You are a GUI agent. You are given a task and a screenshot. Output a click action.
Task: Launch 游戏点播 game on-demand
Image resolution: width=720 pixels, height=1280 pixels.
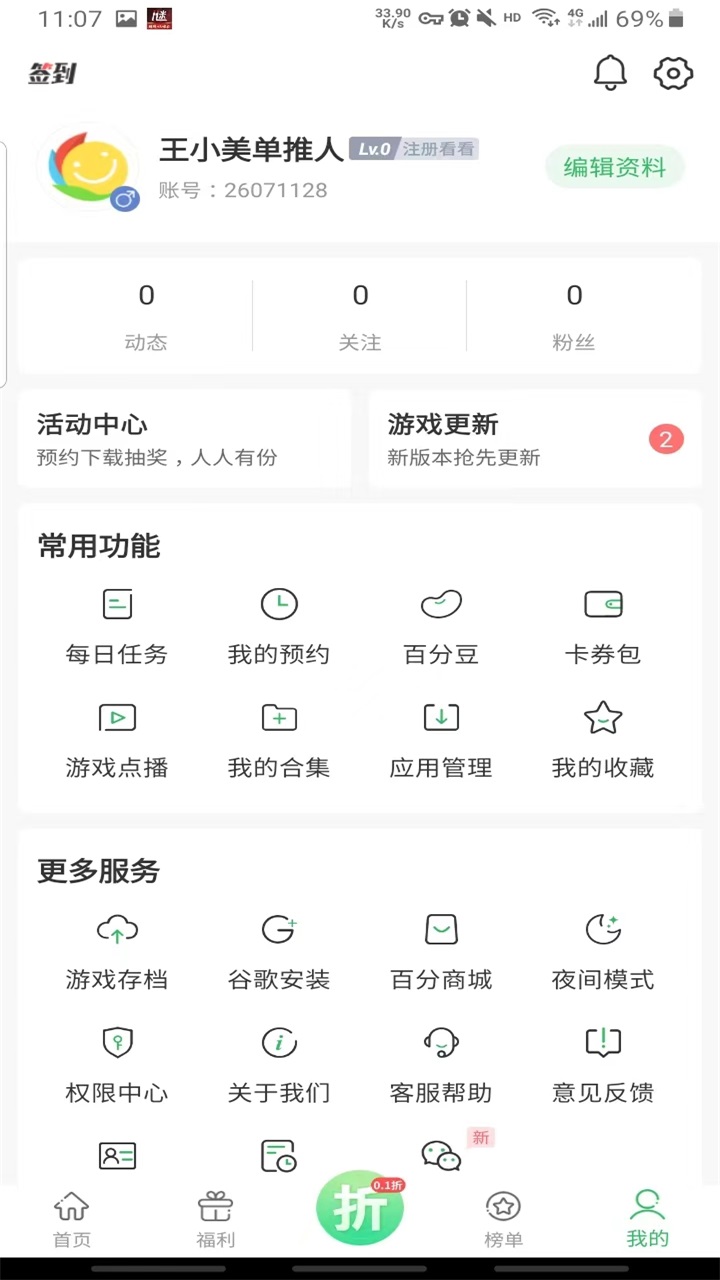click(x=117, y=738)
